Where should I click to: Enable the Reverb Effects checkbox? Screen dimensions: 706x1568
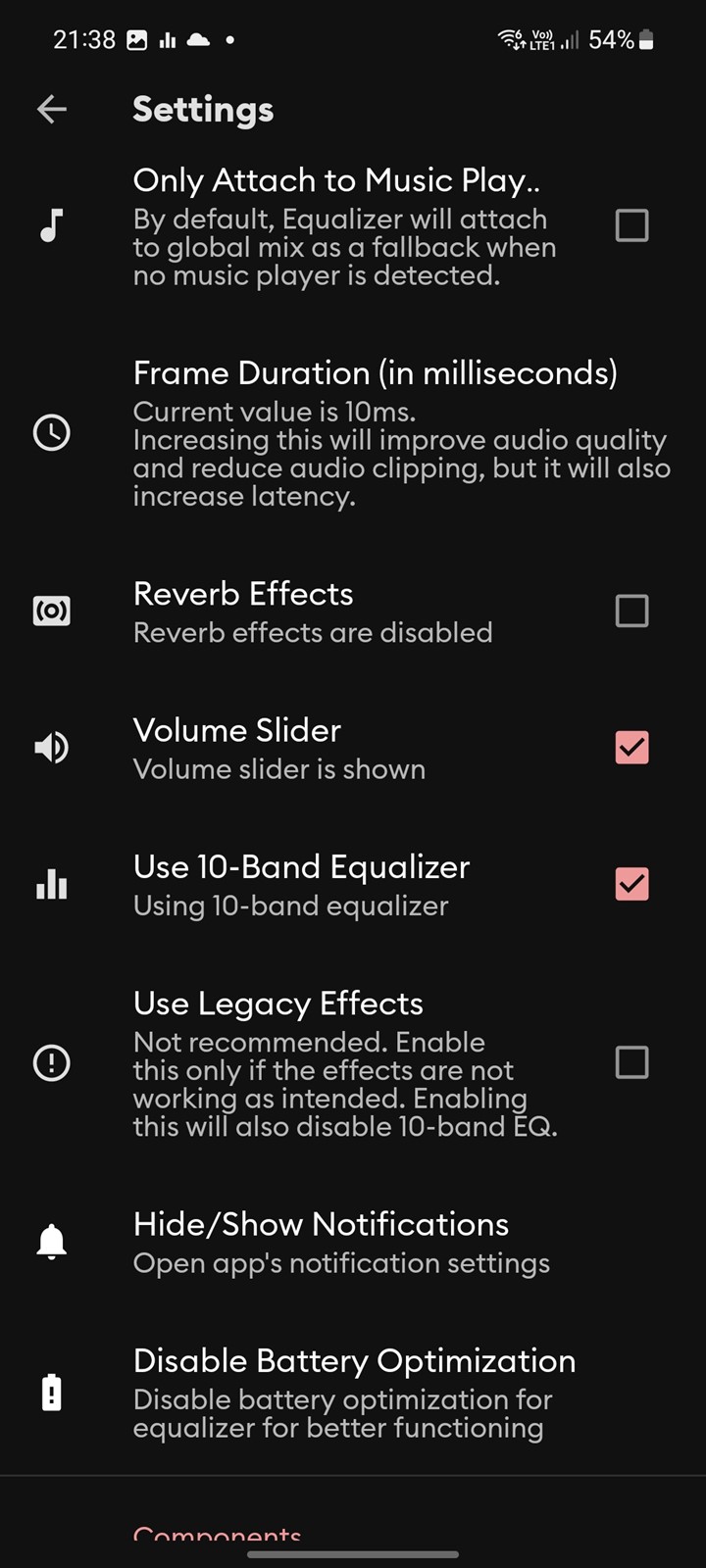631,611
